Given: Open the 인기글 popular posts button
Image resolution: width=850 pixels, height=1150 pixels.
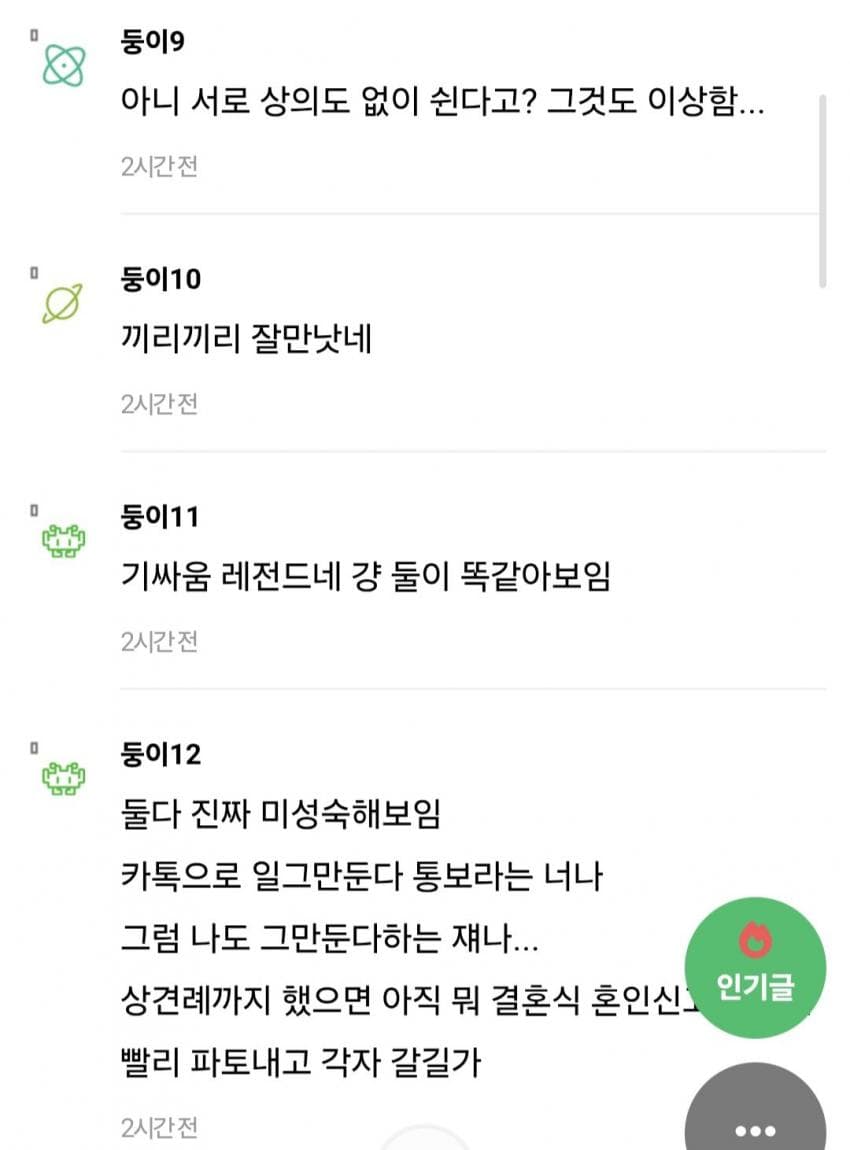Looking at the screenshot, I should pos(755,966).
